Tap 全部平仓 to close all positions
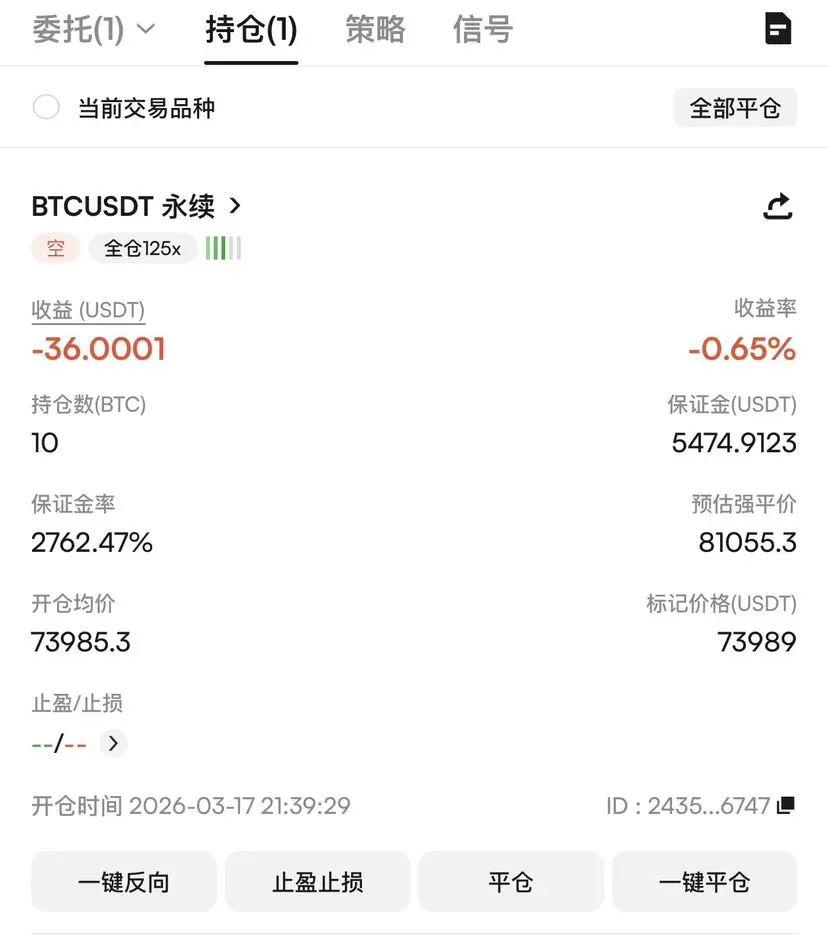 tap(735, 107)
